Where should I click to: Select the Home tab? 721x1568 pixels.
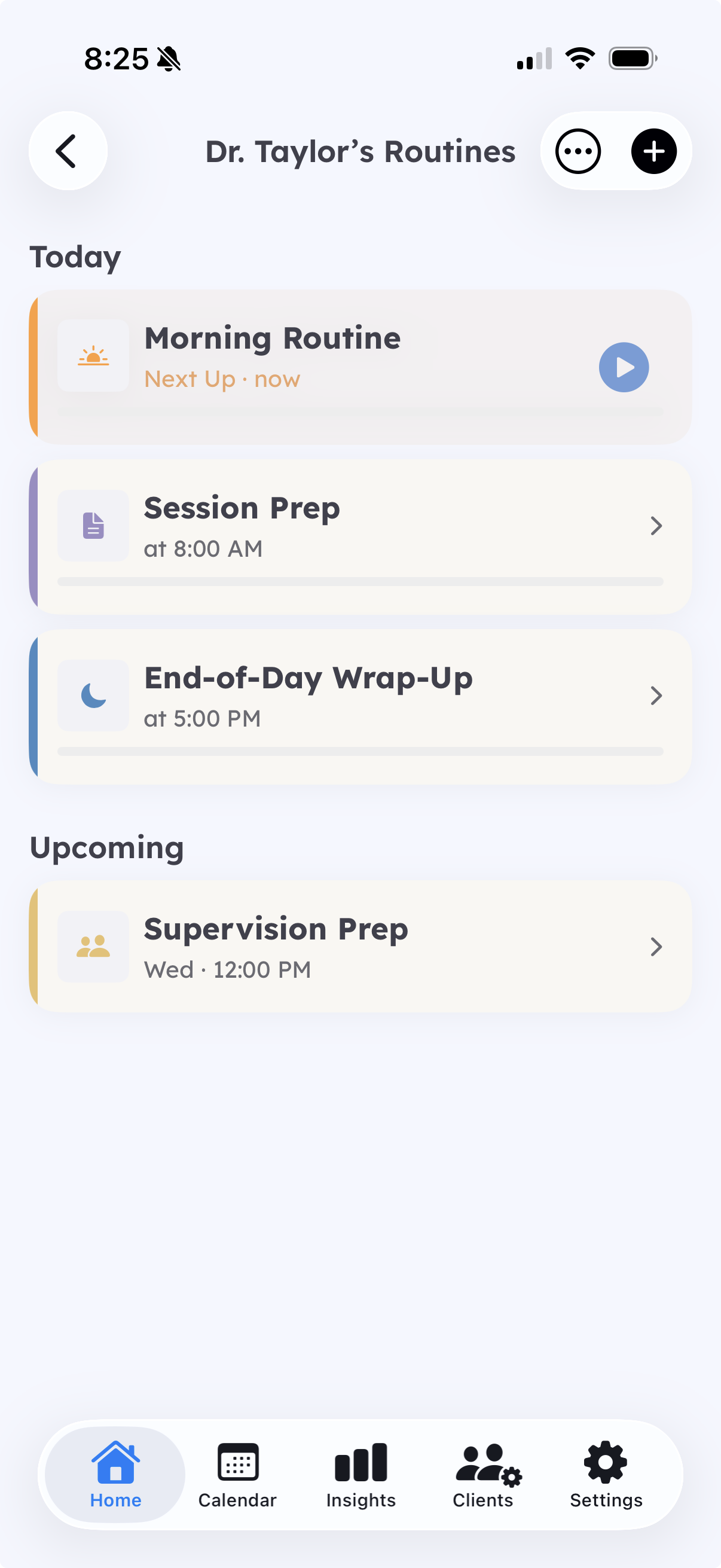click(115, 1474)
